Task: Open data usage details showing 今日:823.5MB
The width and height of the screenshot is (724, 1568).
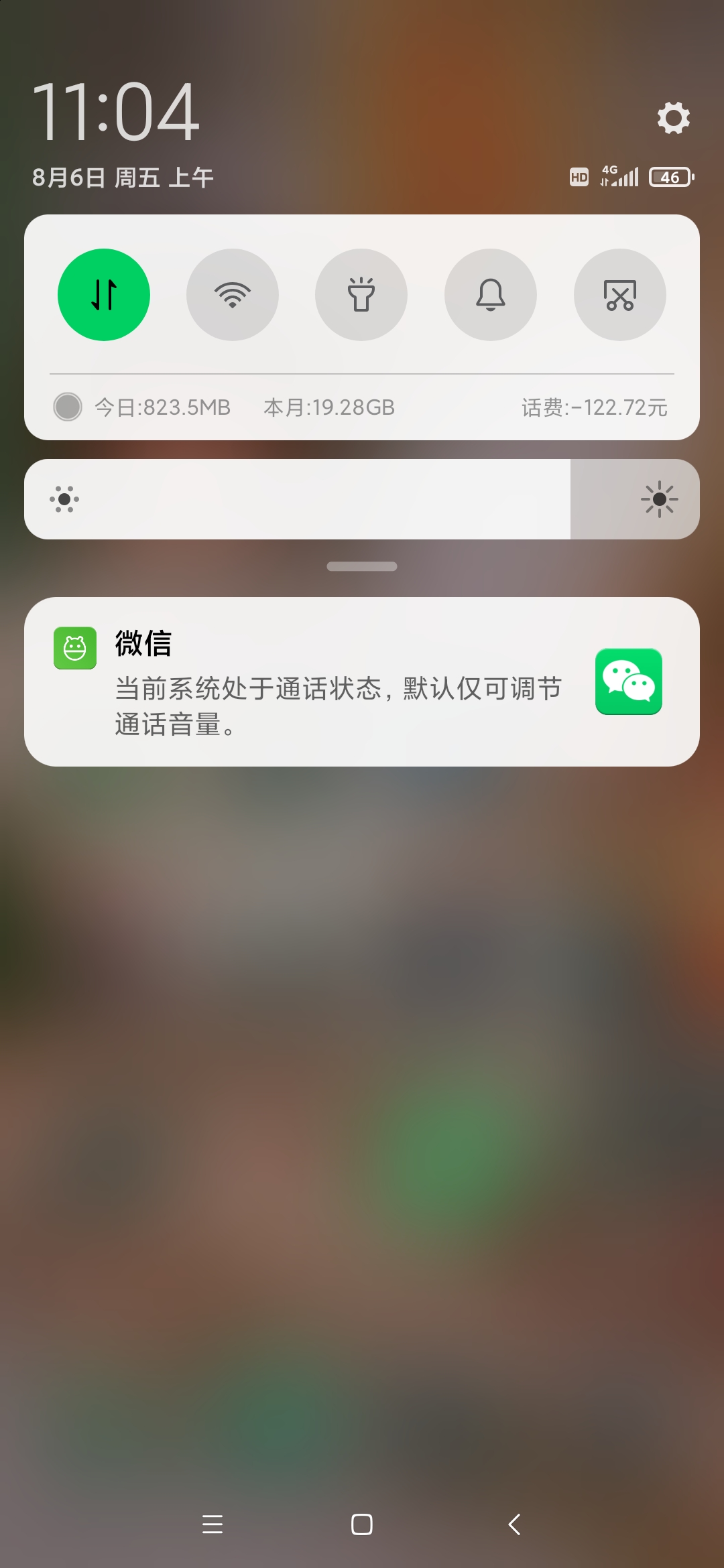Action: 162,407
